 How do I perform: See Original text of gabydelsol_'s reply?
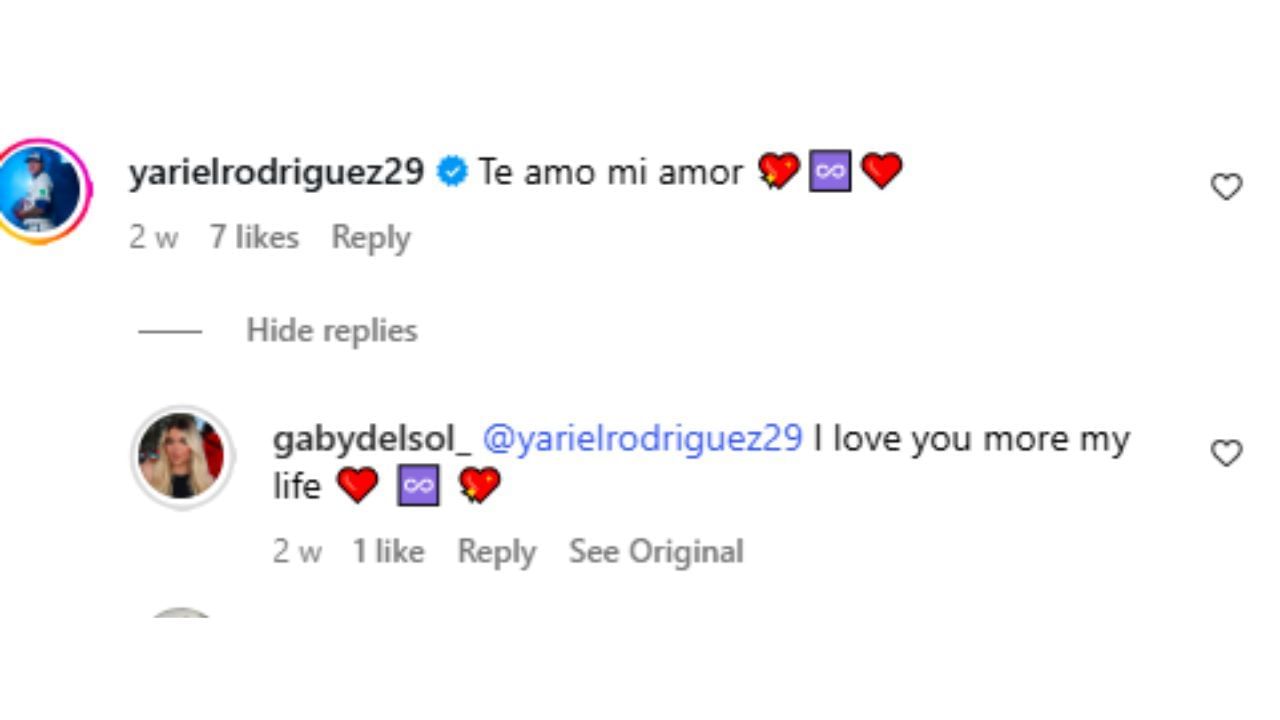point(656,552)
